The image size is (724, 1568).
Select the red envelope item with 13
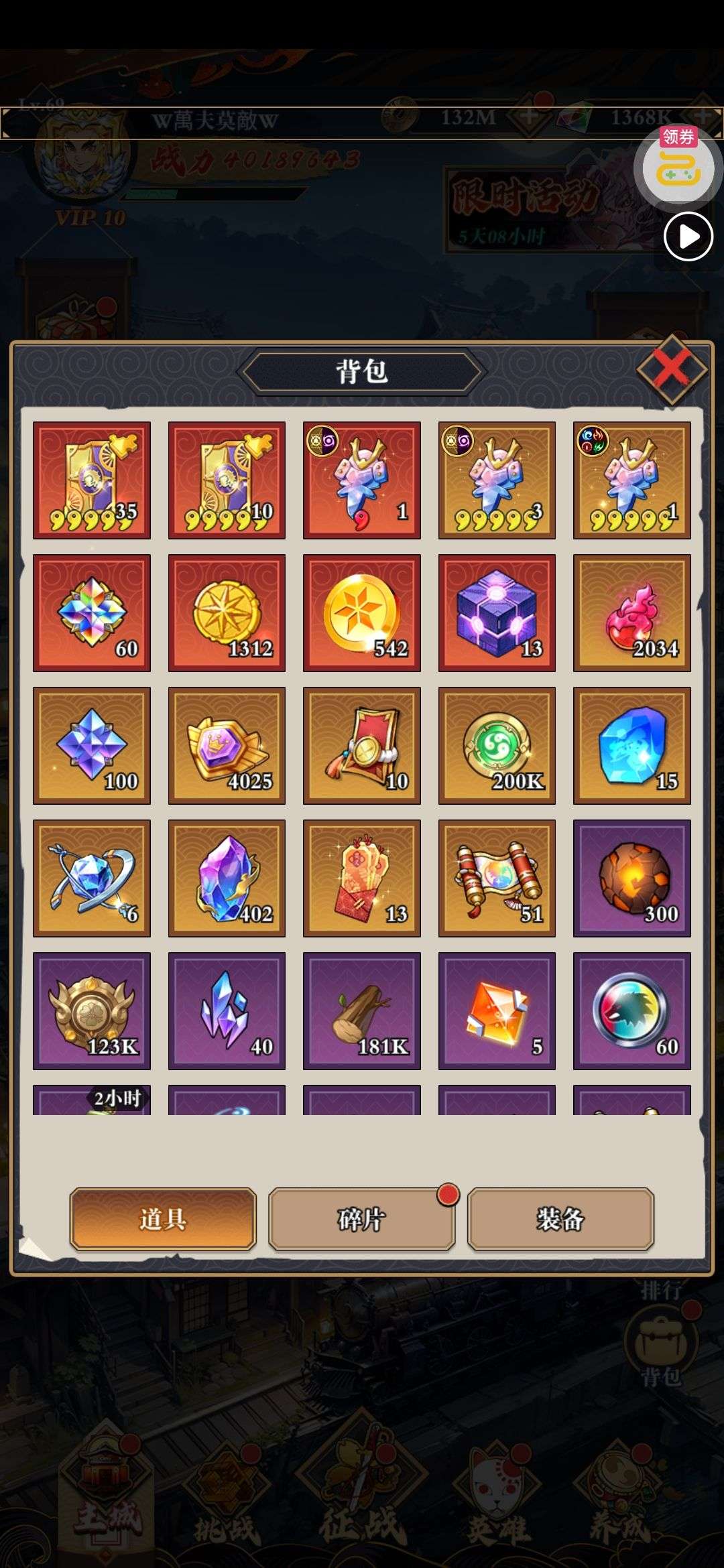pyautogui.click(x=362, y=878)
